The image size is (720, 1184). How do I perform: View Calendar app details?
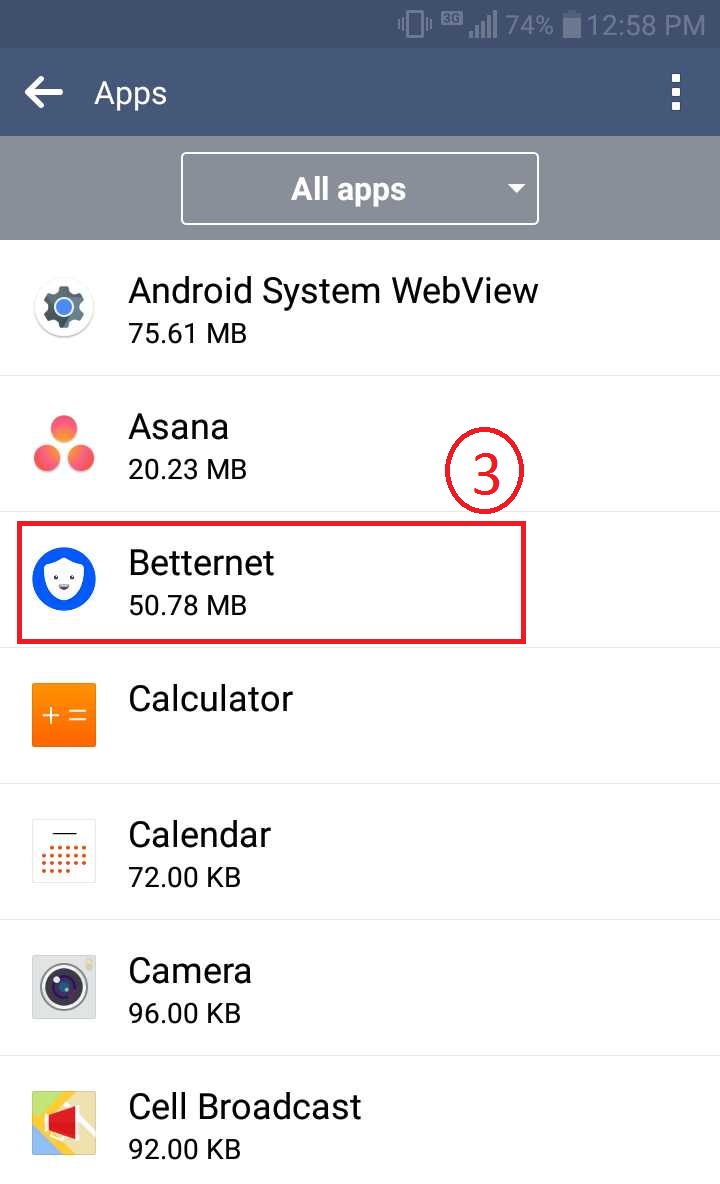[x=360, y=852]
